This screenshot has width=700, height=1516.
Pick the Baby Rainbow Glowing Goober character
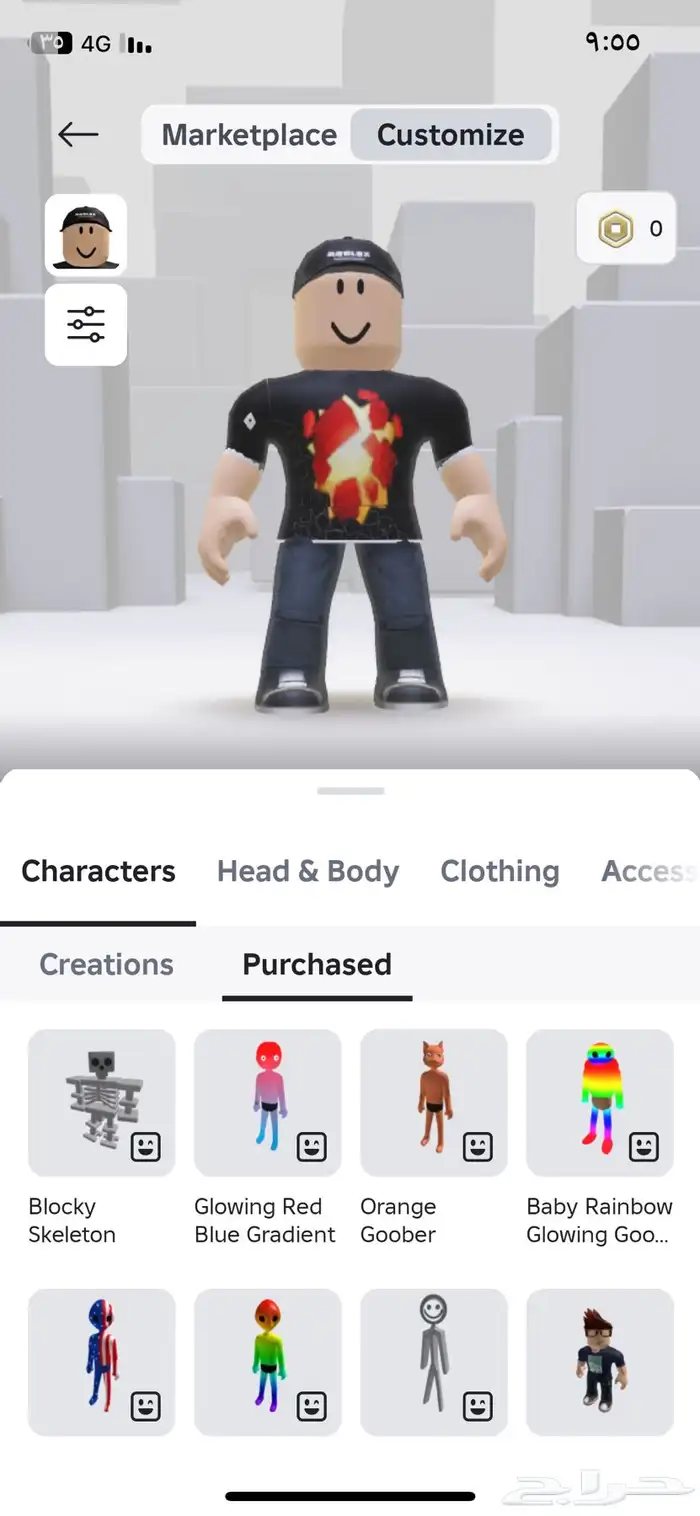[x=600, y=1102]
